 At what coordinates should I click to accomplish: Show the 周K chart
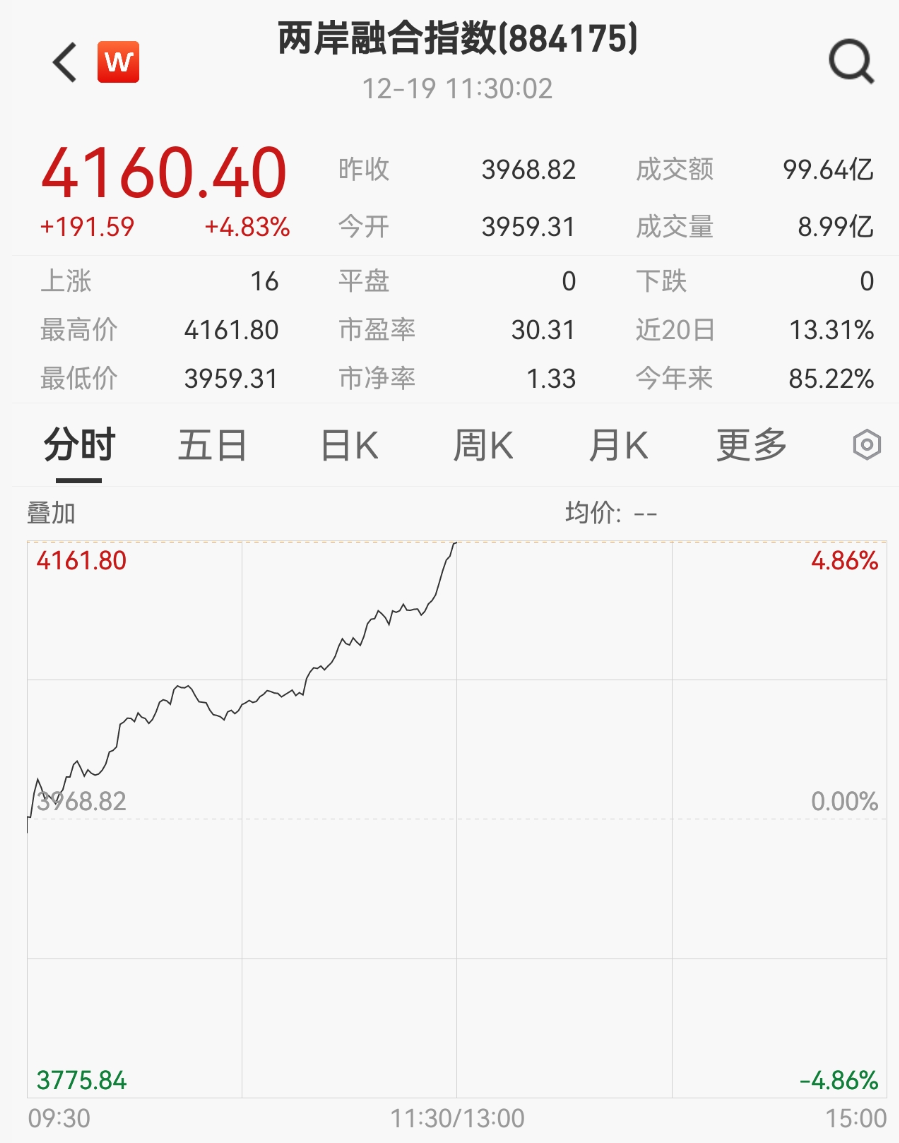tap(483, 446)
